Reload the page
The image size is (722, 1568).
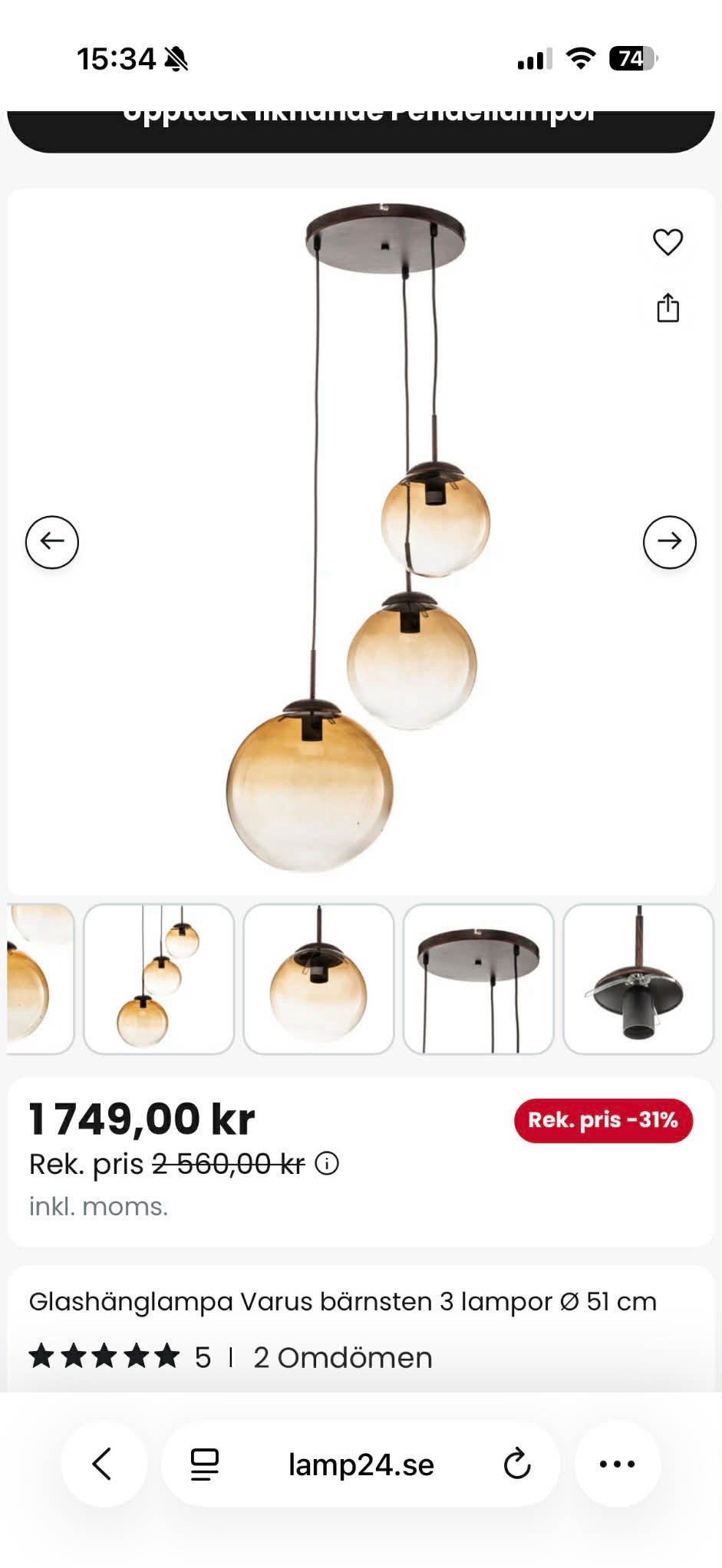517,1464
